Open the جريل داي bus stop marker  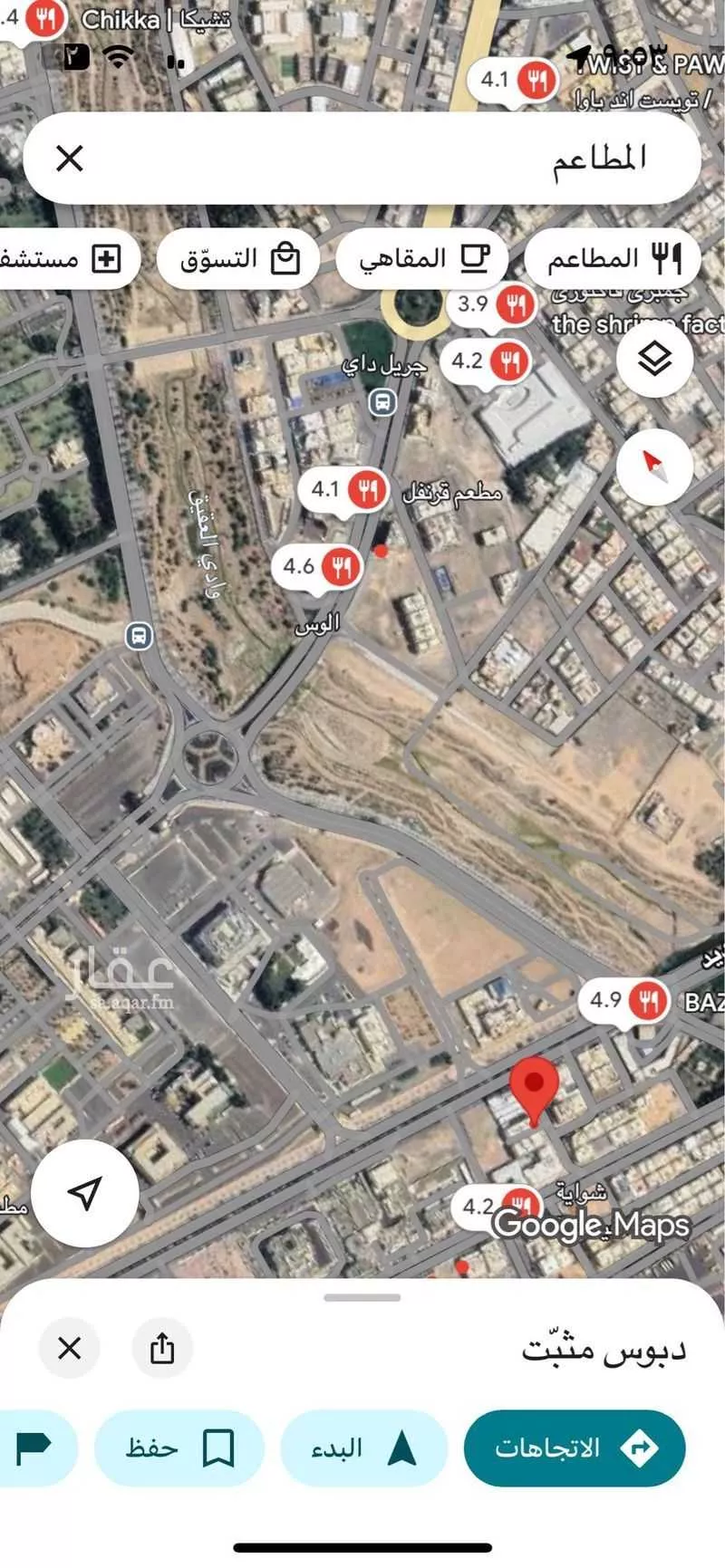tap(383, 401)
